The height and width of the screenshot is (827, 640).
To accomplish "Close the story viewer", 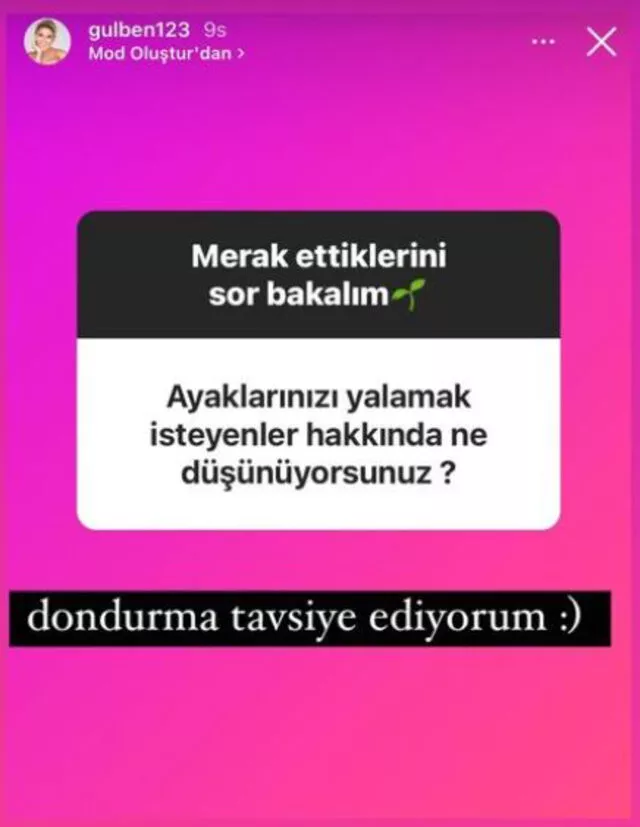I will 600,42.
